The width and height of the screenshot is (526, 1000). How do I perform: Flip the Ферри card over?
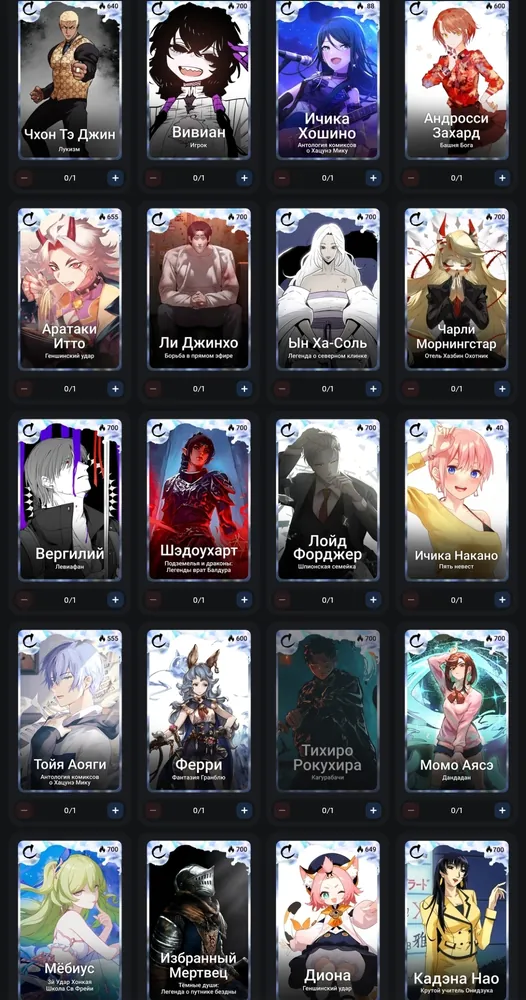158,642
